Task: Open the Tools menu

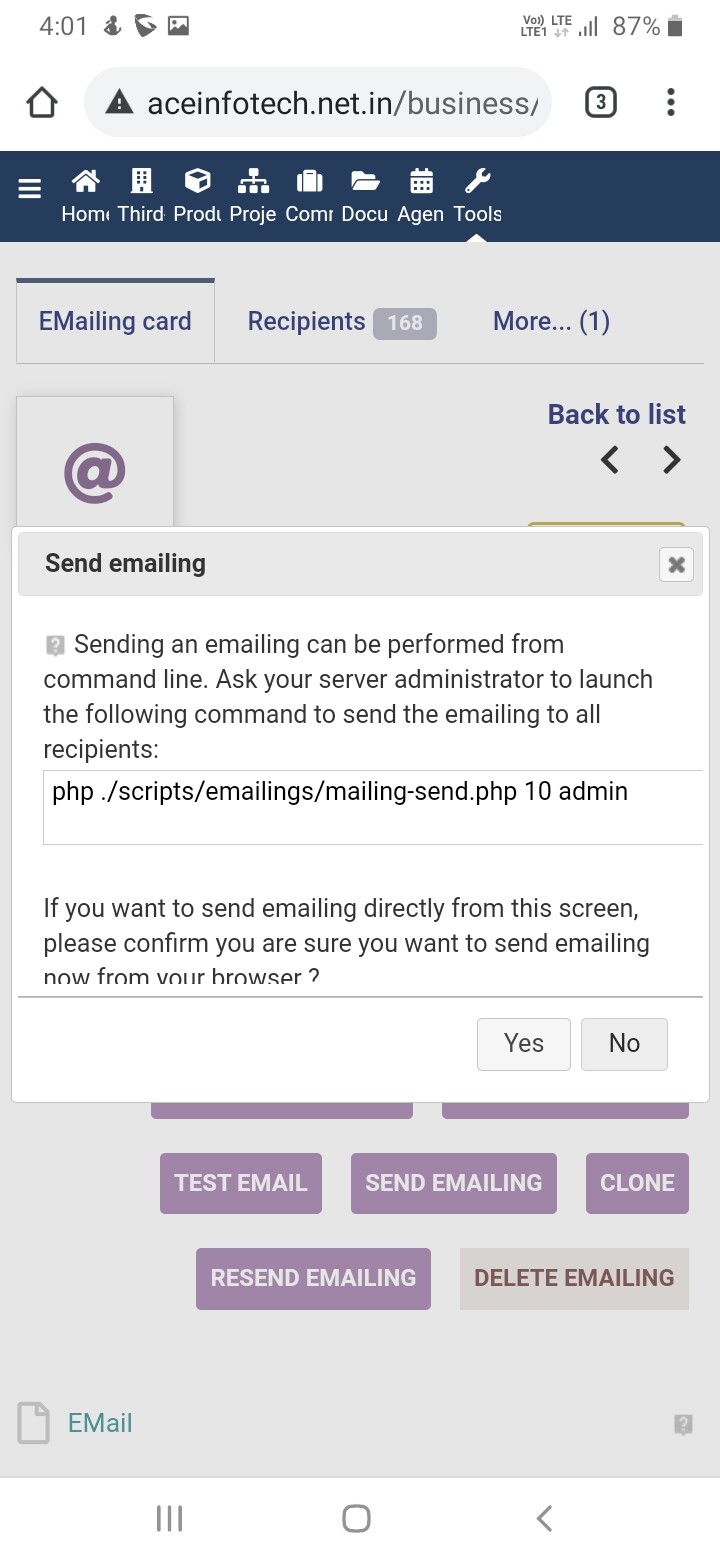Action: (x=477, y=195)
